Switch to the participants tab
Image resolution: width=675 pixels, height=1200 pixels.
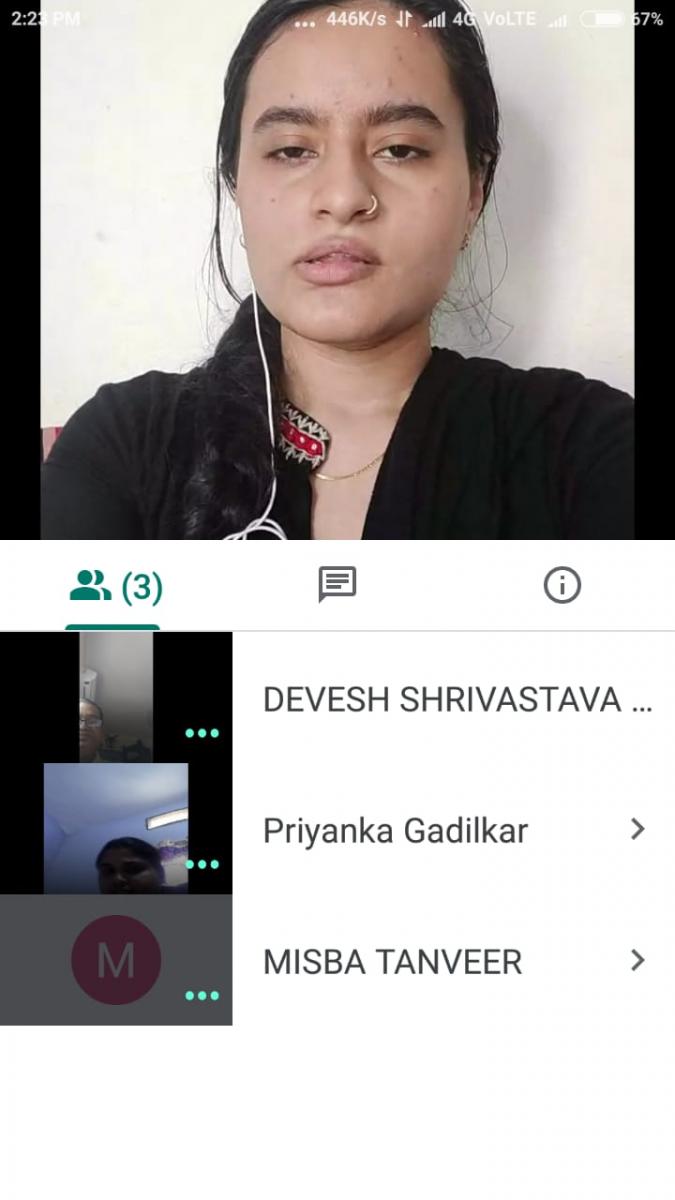coord(113,587)
